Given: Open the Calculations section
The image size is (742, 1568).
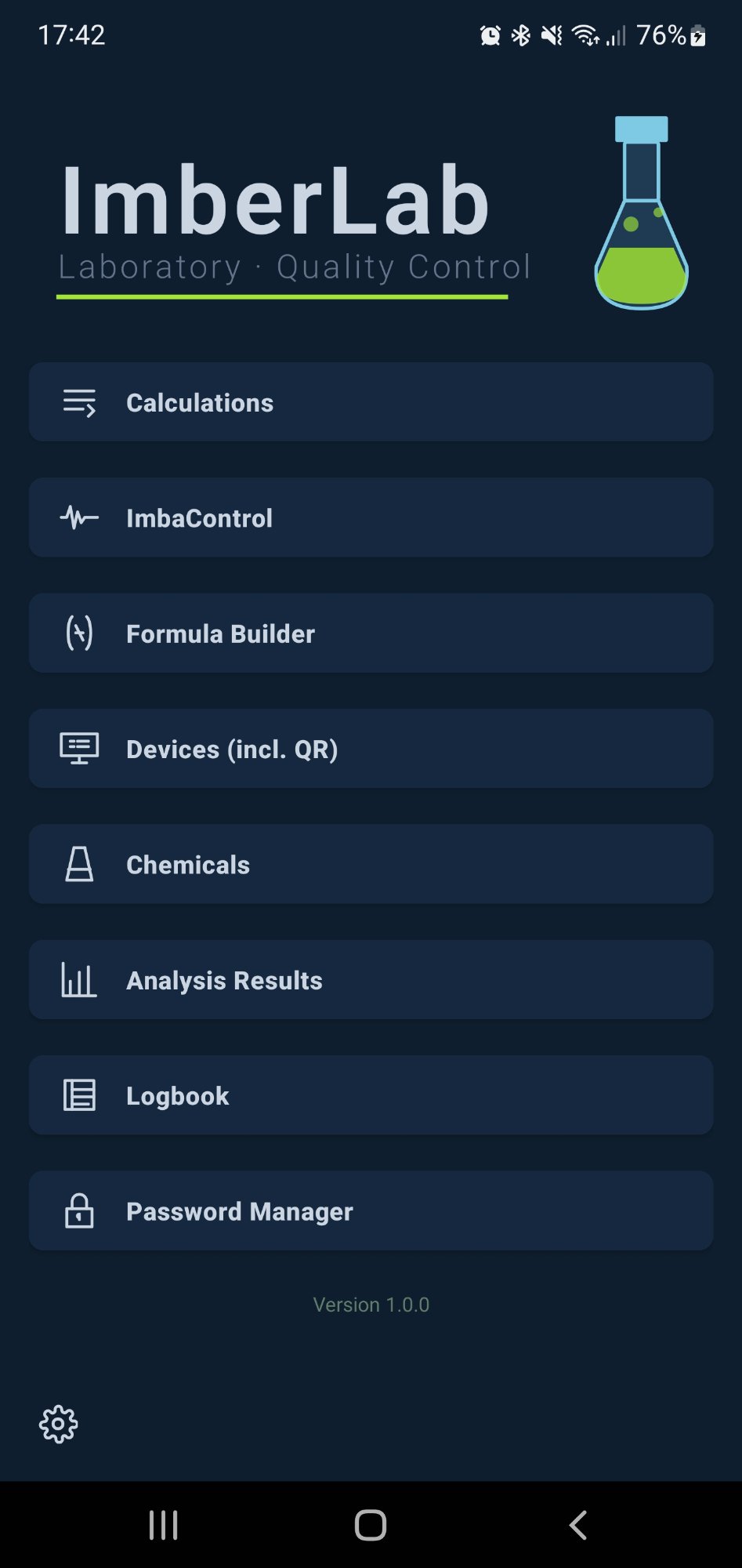Looking at the screenshot, I should [371, 402].
